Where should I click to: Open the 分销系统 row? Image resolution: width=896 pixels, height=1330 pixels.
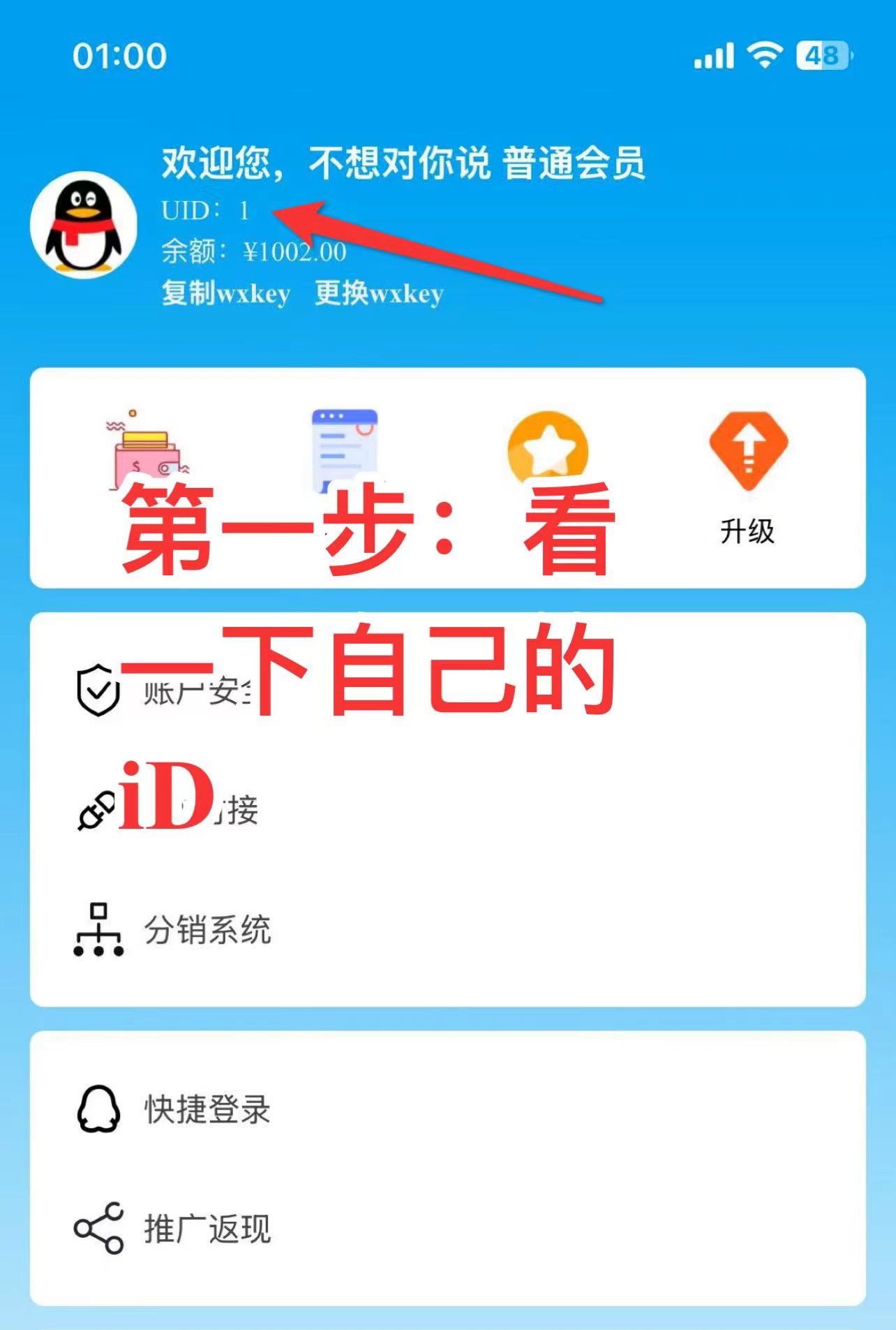(x=207, y=930)
